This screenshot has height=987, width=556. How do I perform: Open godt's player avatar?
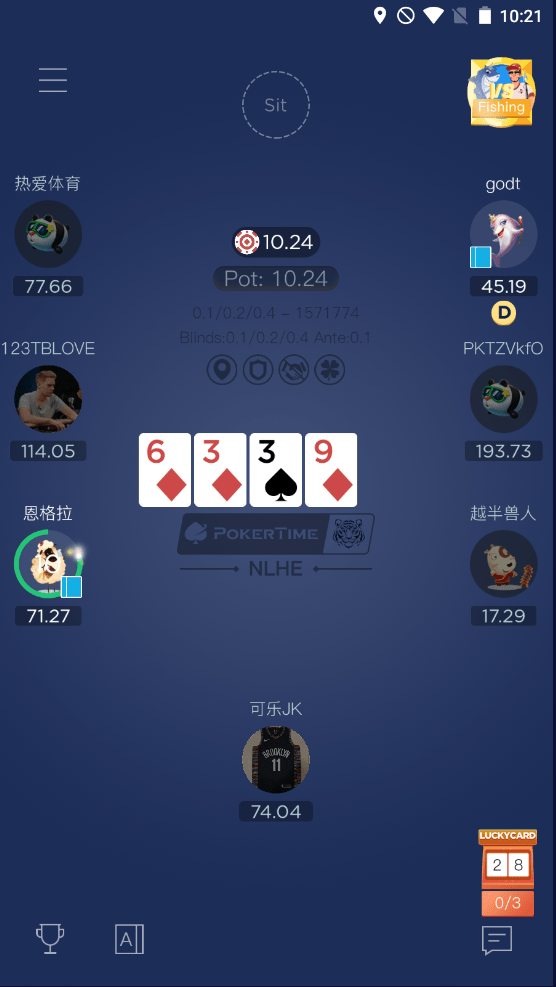click(504, 234)
